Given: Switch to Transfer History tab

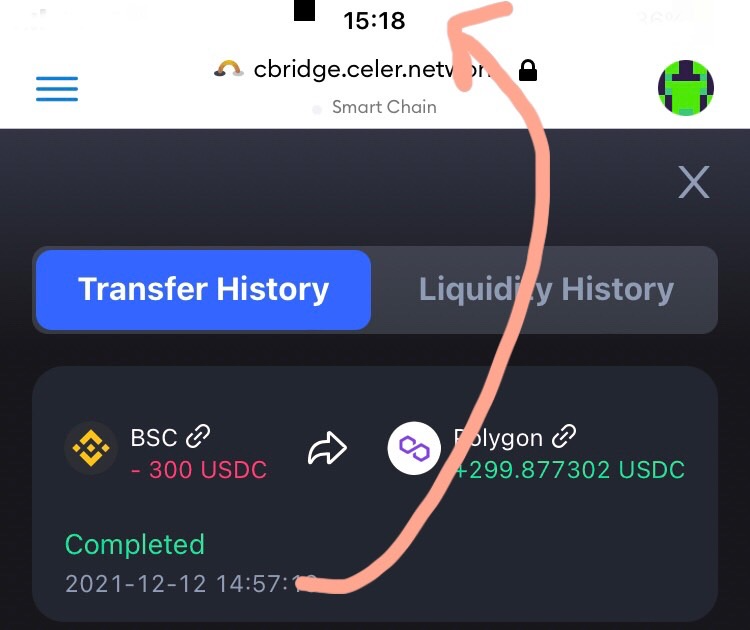Looking at the screenshot, I should [203, 290].
